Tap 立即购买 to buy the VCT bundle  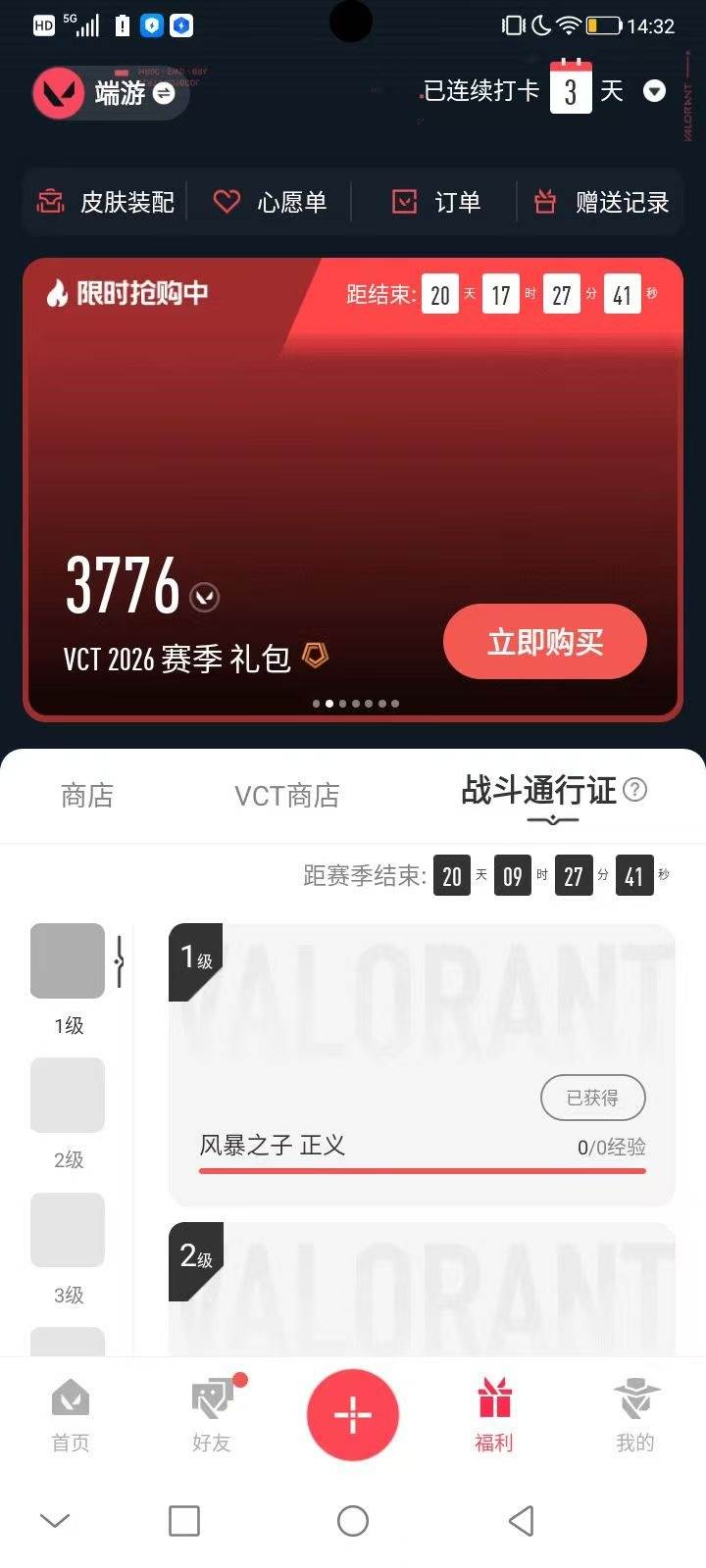click(x=544, y=641)
